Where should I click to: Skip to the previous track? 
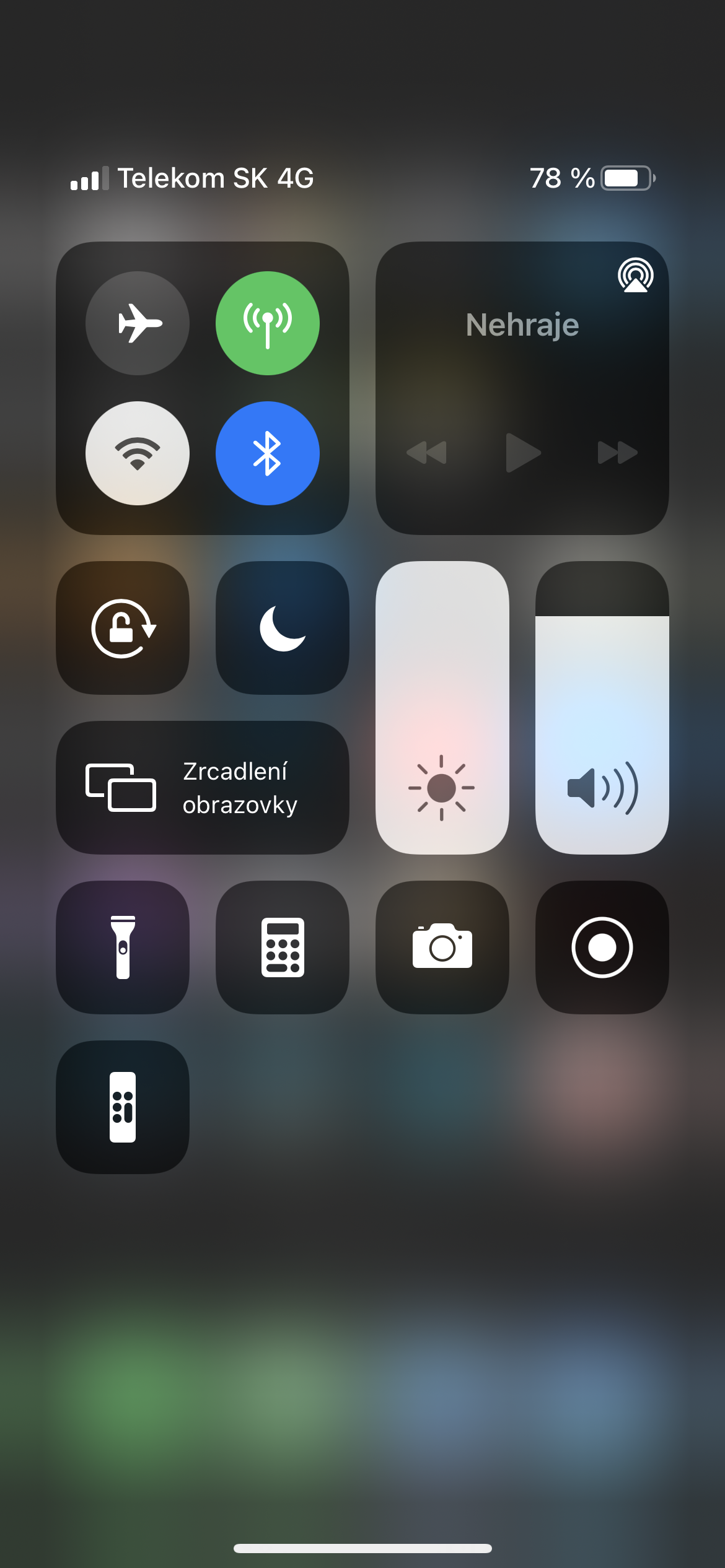coord(426,453)
